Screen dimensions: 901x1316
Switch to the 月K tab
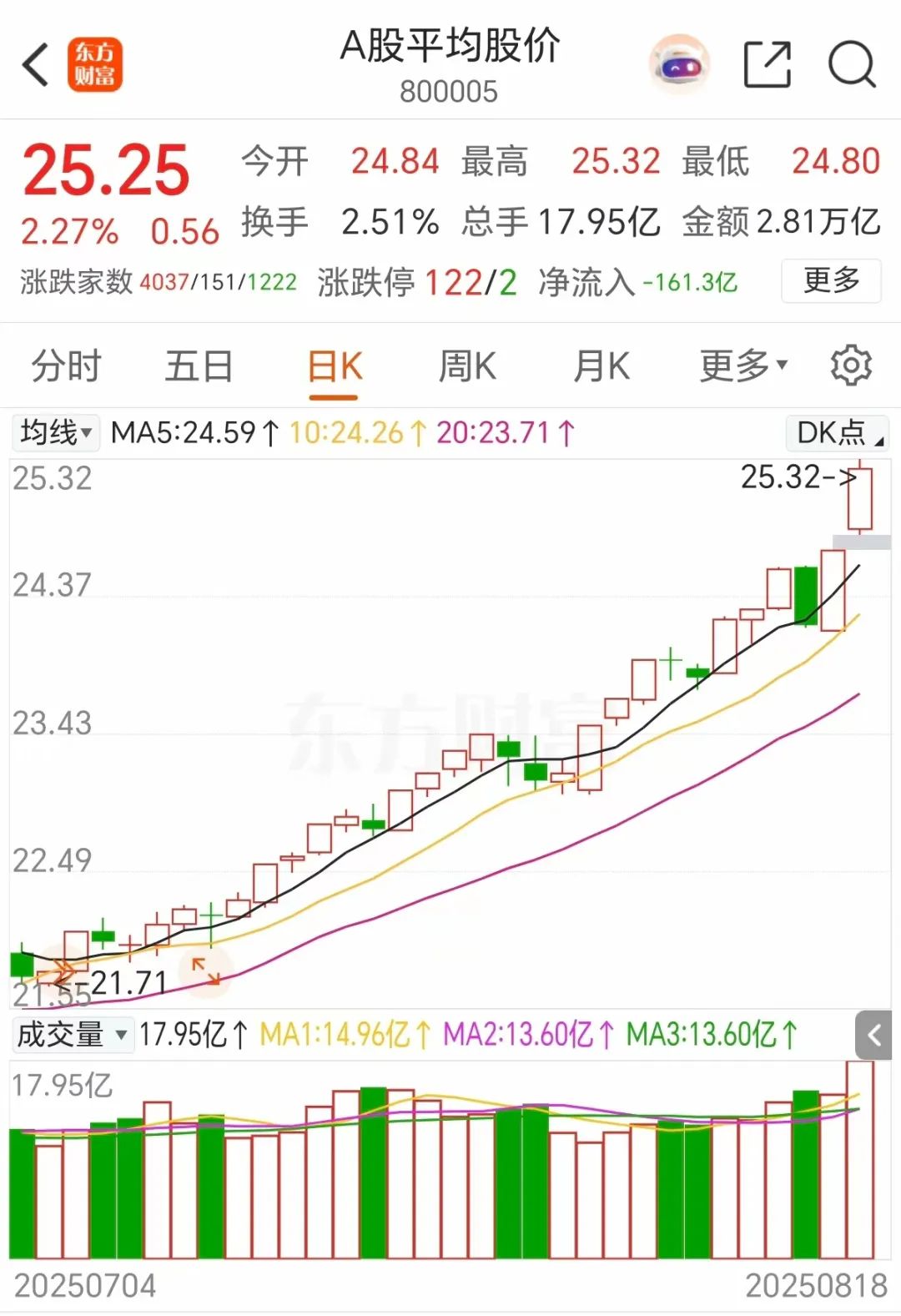pyautogui.click(x=601, y=366)
